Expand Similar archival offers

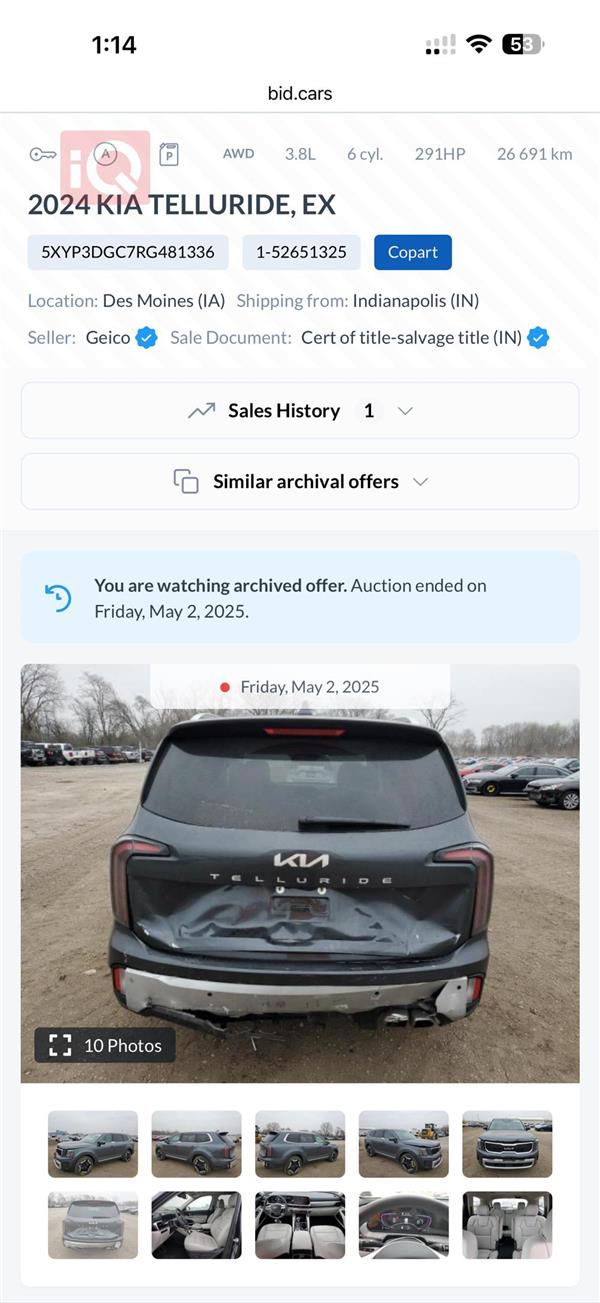(300, 481)
